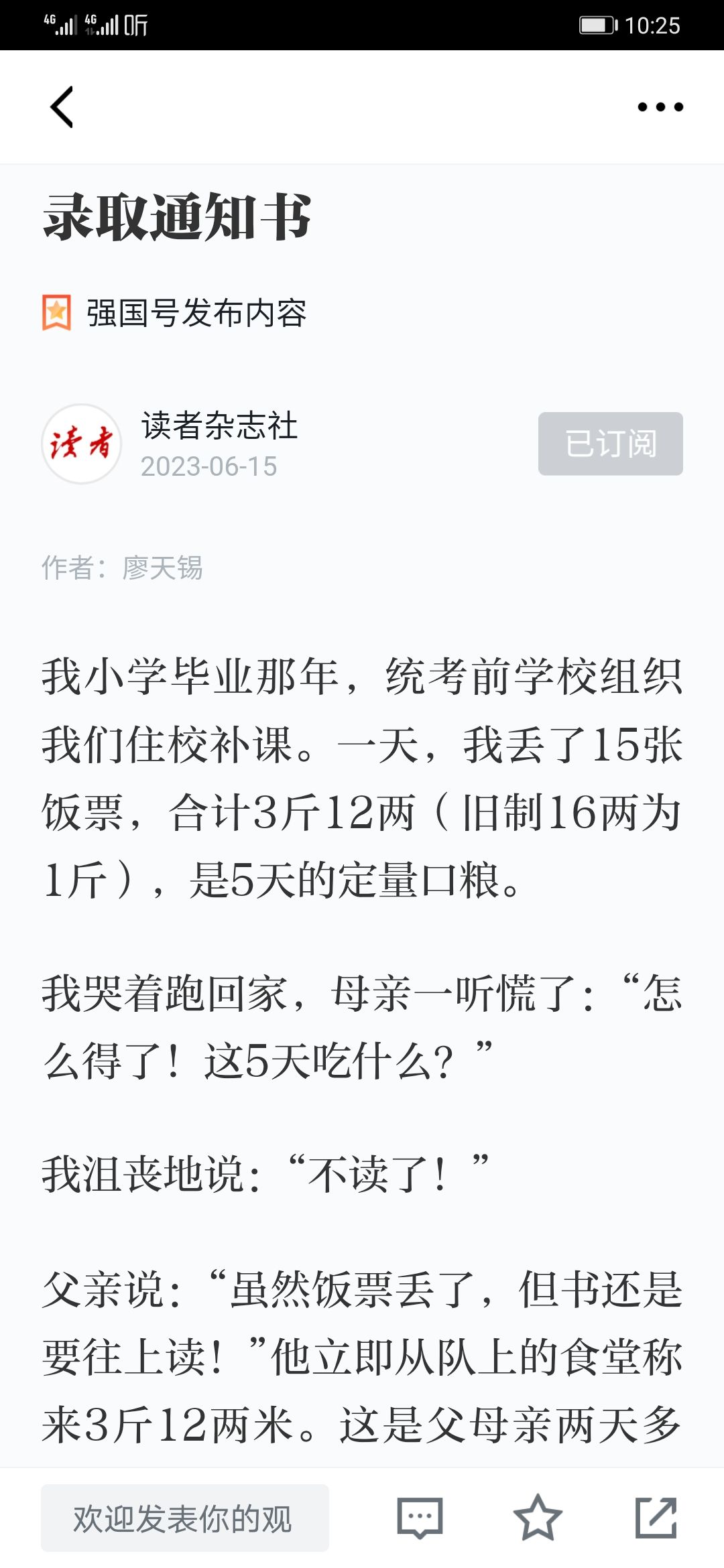Image resolution: width=724 pixels, height=1568 pixels.
Task: Go back using the top-left arrow
Action: [x=62, y=107]
